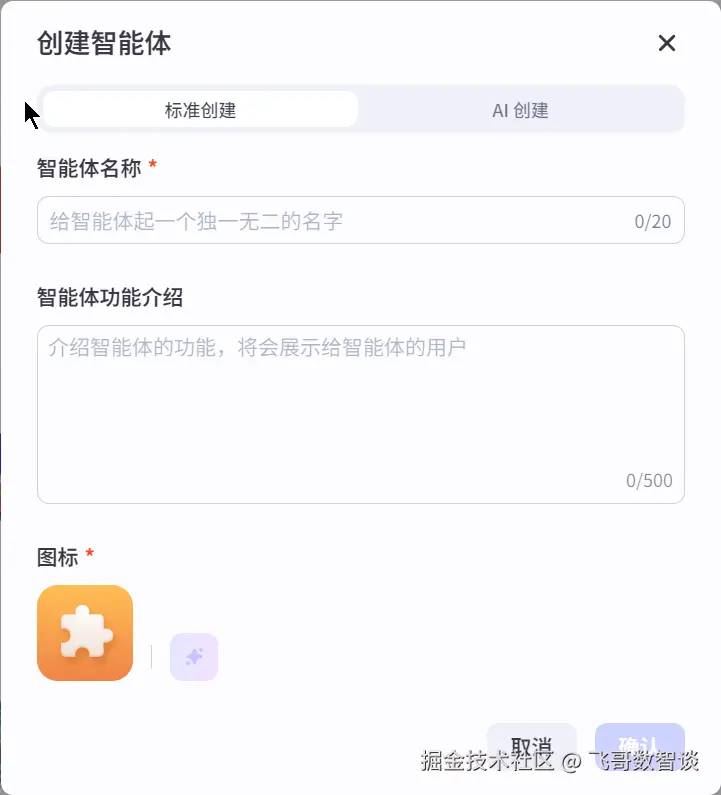This screenshot has height=795, width=721.
Task: Close the 创建智能体 dialog
Action: coord(667,43)
